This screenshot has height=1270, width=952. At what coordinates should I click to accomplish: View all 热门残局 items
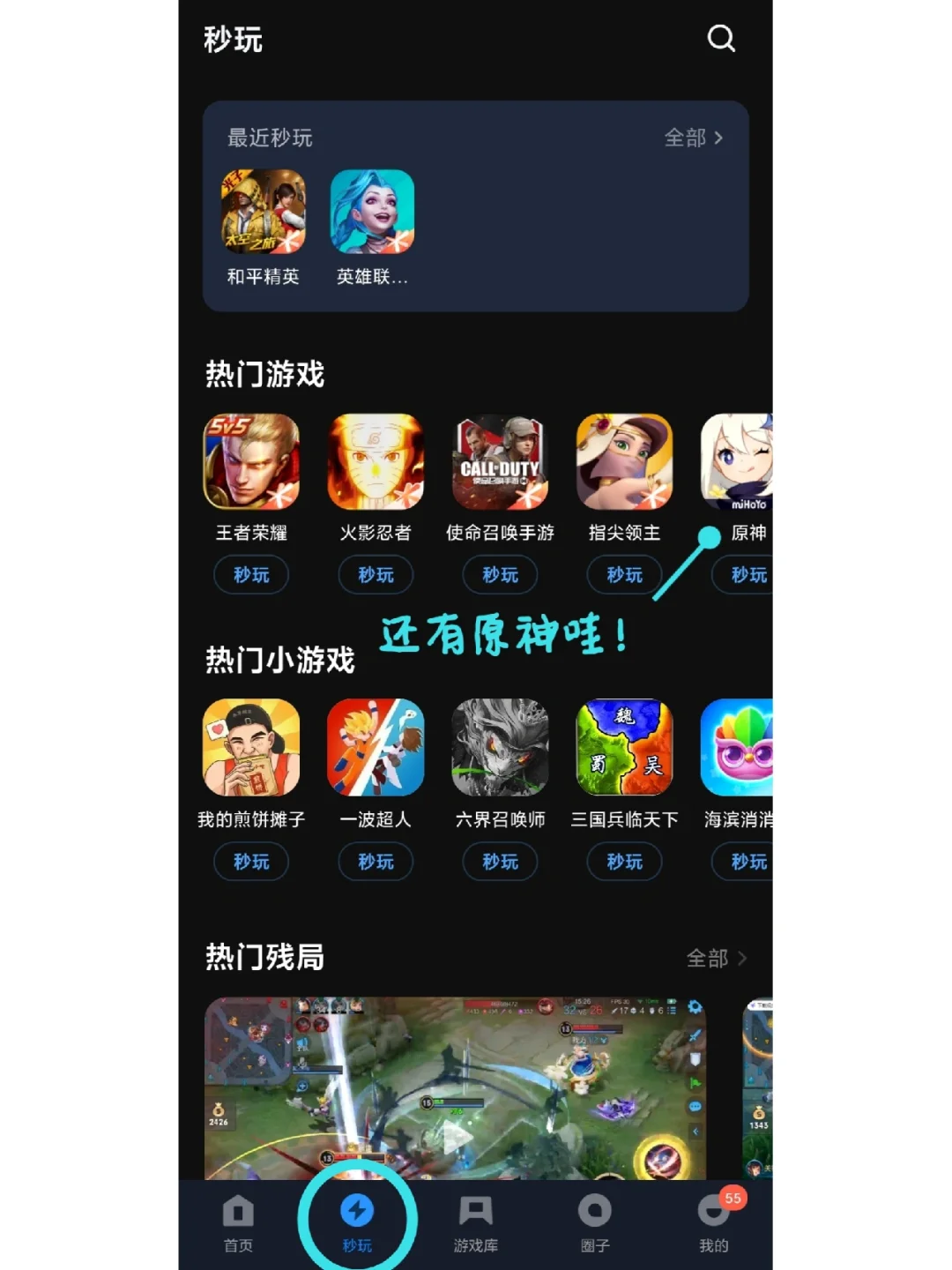pyautogui.click(x=716, y=958)
